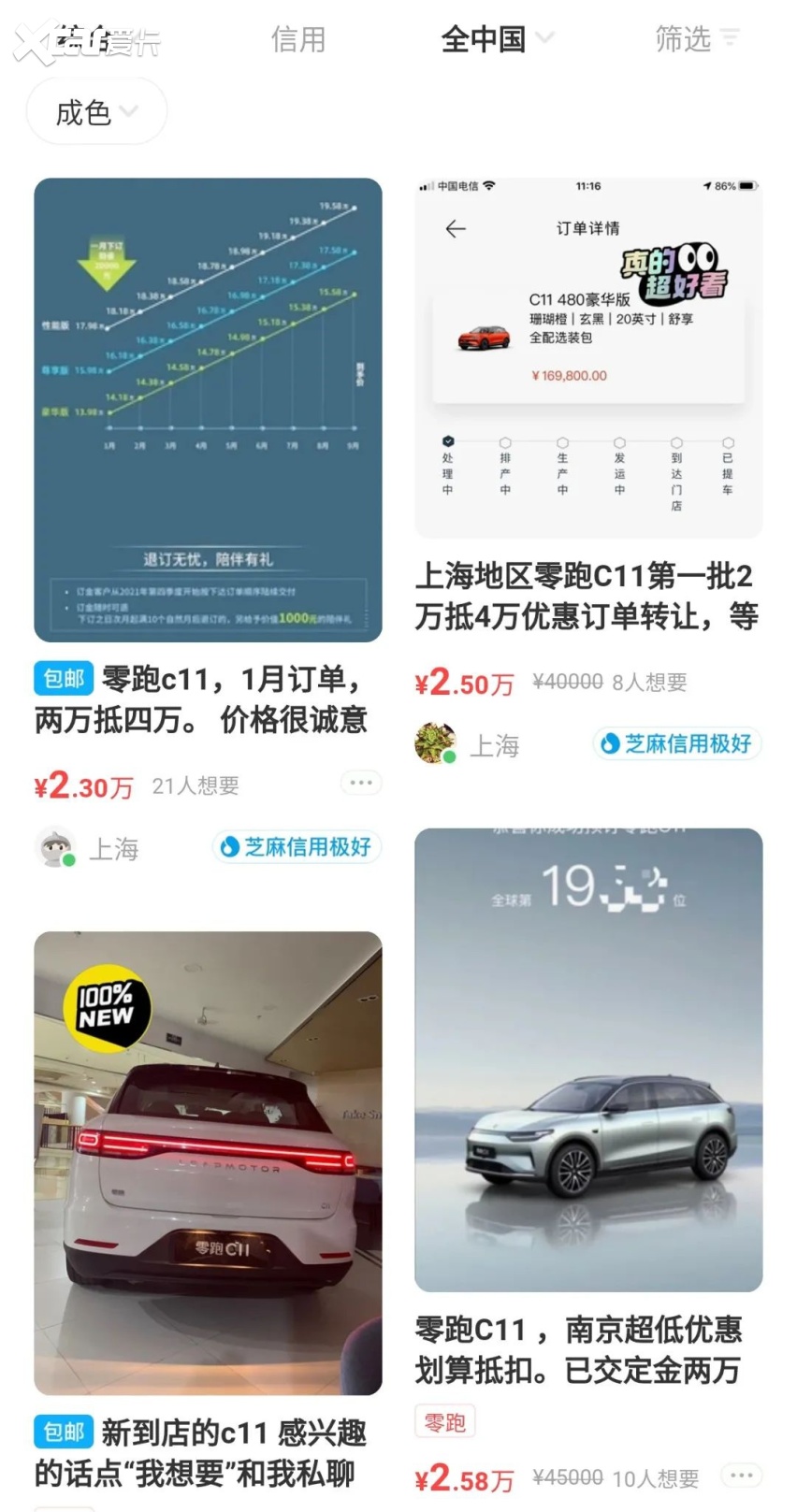Open the 零跑C11，南京超低优惠 listing
This screenshot has height=1512, width=797.
(587, 1059)
